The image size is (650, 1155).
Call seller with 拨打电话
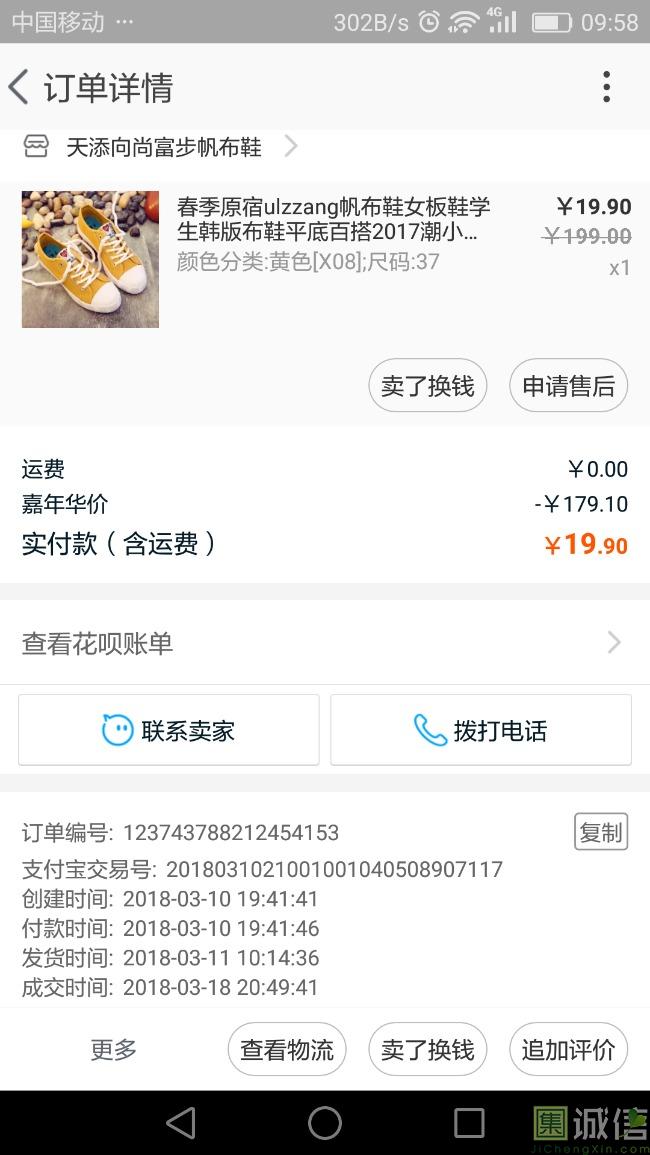481,730
